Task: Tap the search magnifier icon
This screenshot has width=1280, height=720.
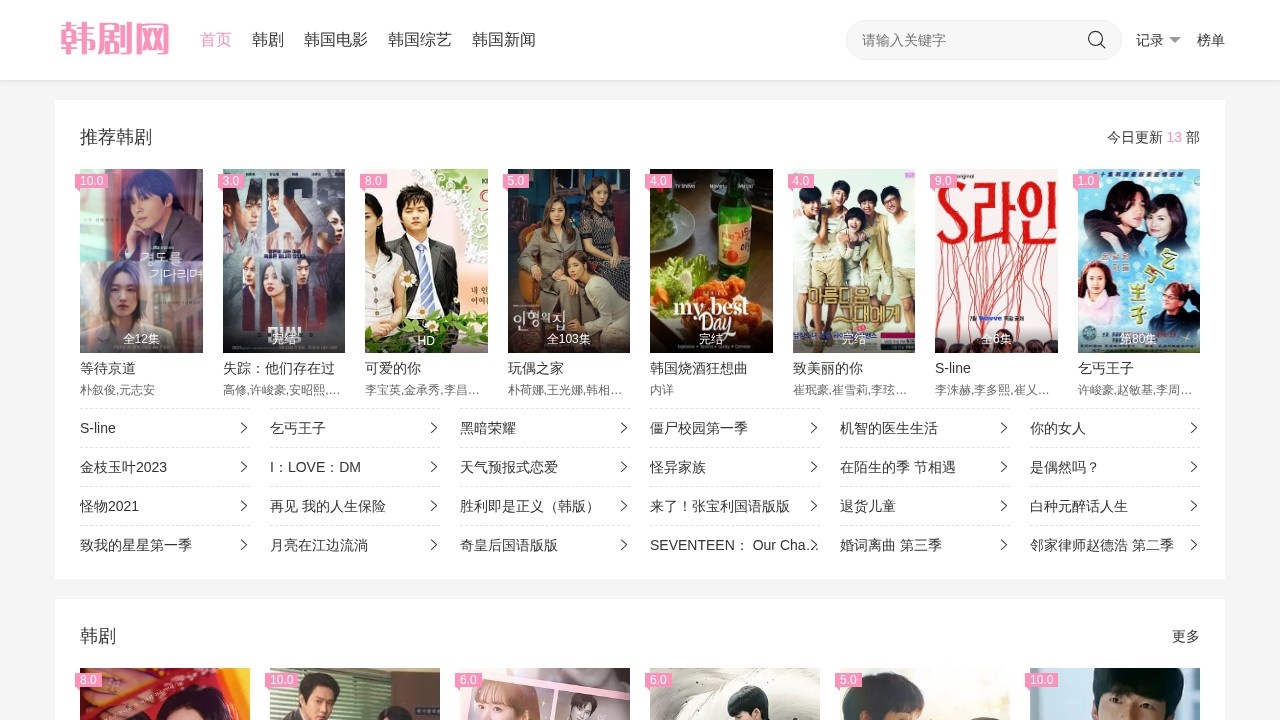Action: point(1096,40)
